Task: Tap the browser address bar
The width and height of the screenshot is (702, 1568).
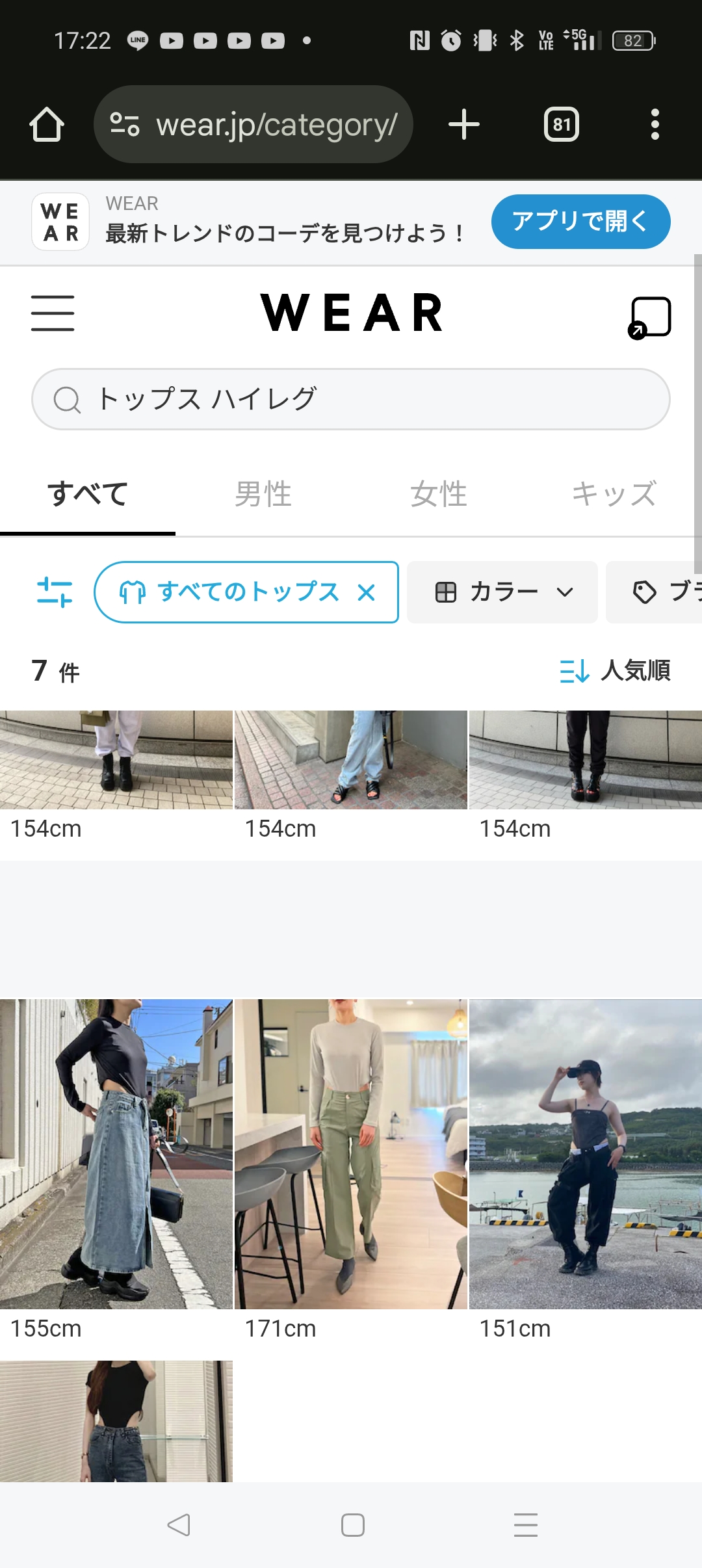Action: click(x=253, y=124)
